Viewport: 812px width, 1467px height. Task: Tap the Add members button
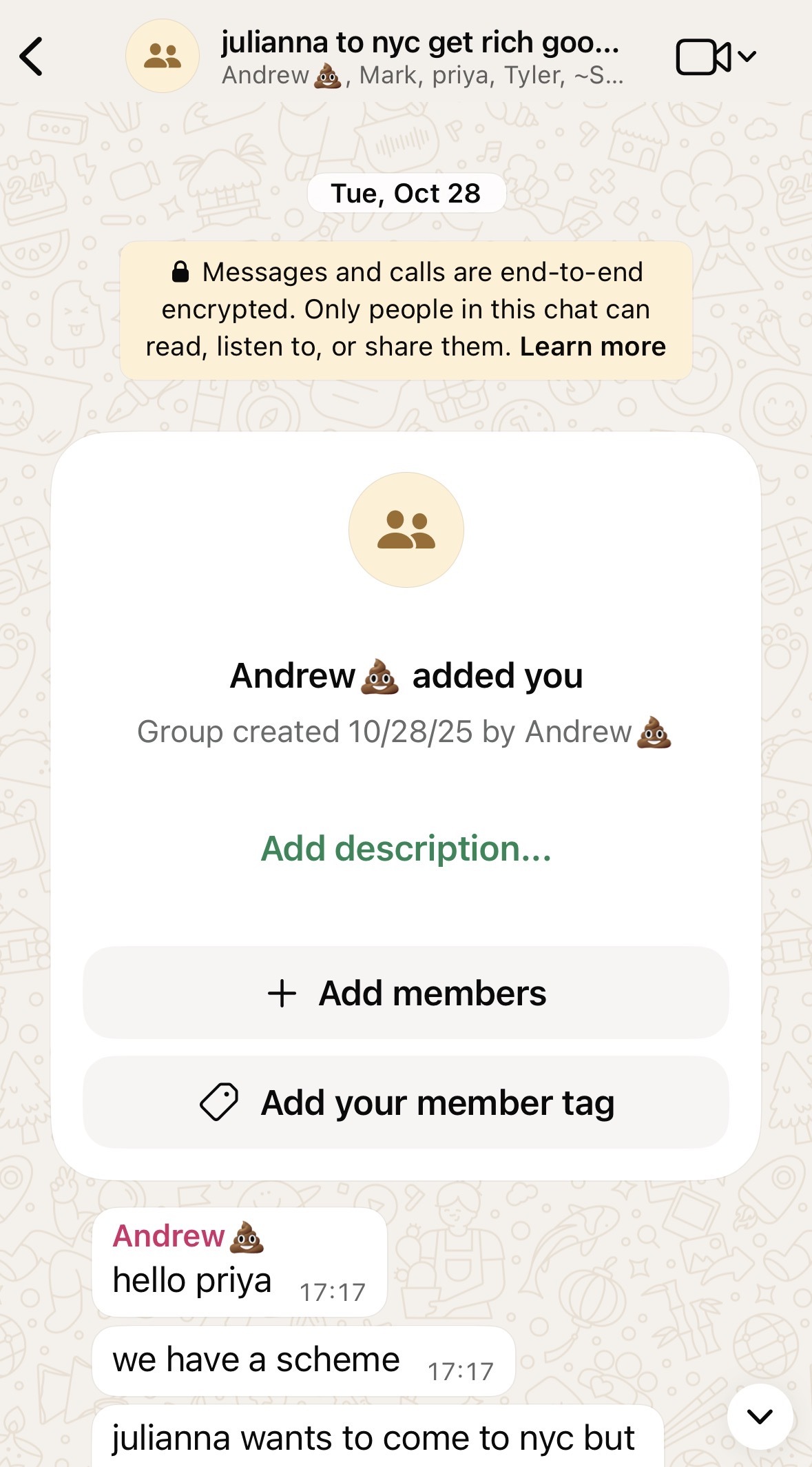click(x=406, y=993)
